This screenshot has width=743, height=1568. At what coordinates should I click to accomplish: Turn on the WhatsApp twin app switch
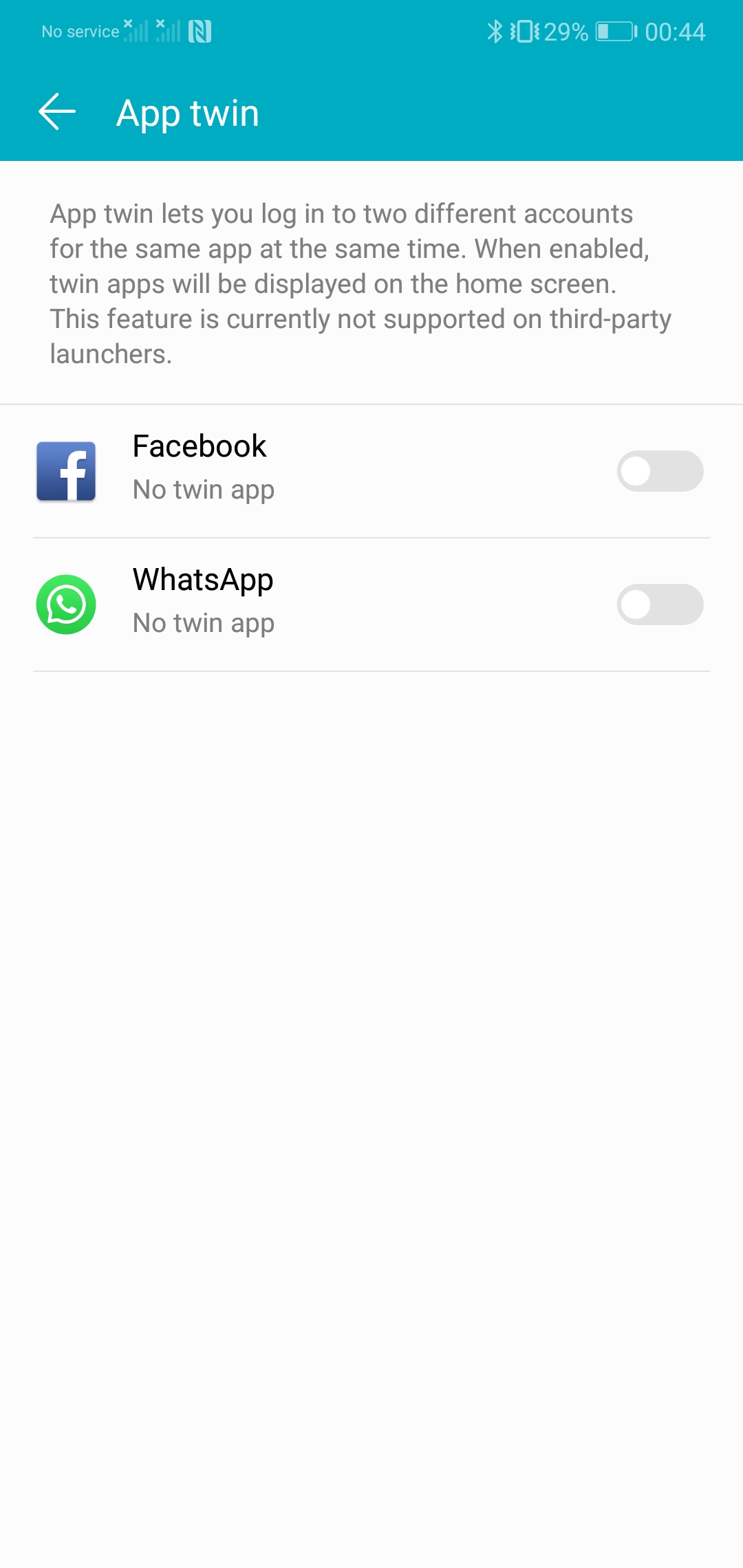660,605
